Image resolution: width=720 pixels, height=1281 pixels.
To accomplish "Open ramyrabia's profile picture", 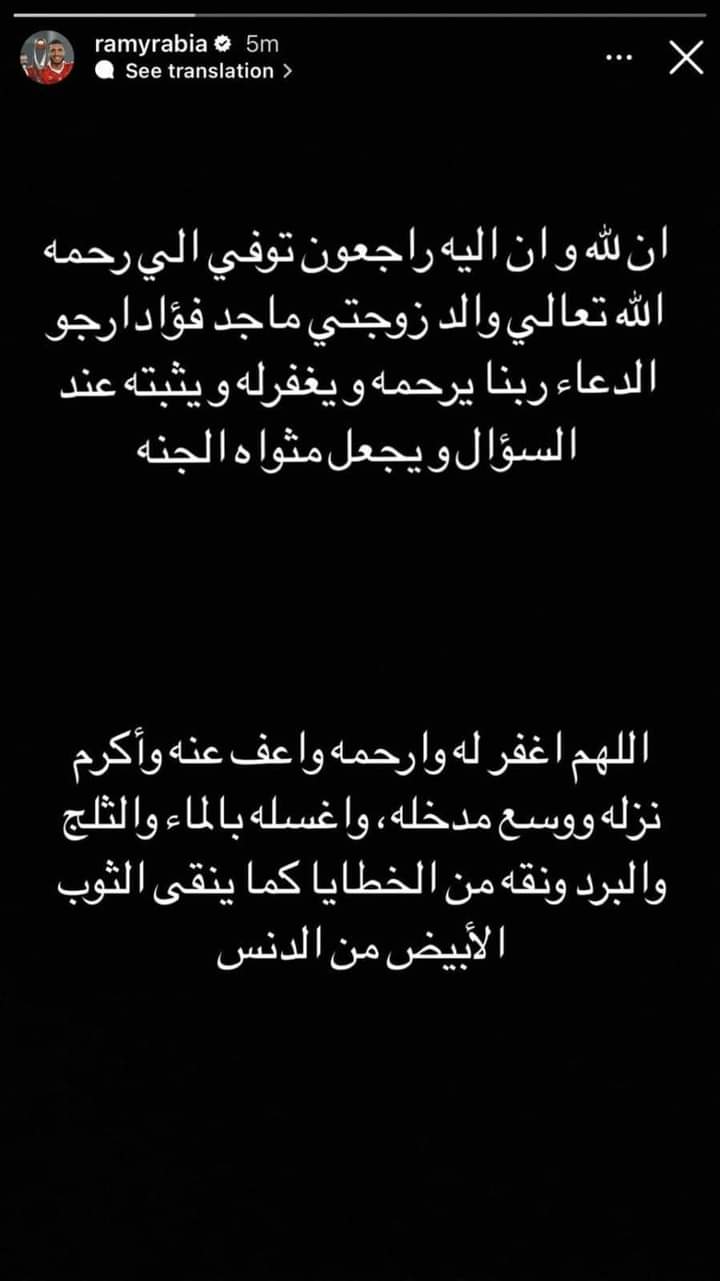I will (47, 57).
